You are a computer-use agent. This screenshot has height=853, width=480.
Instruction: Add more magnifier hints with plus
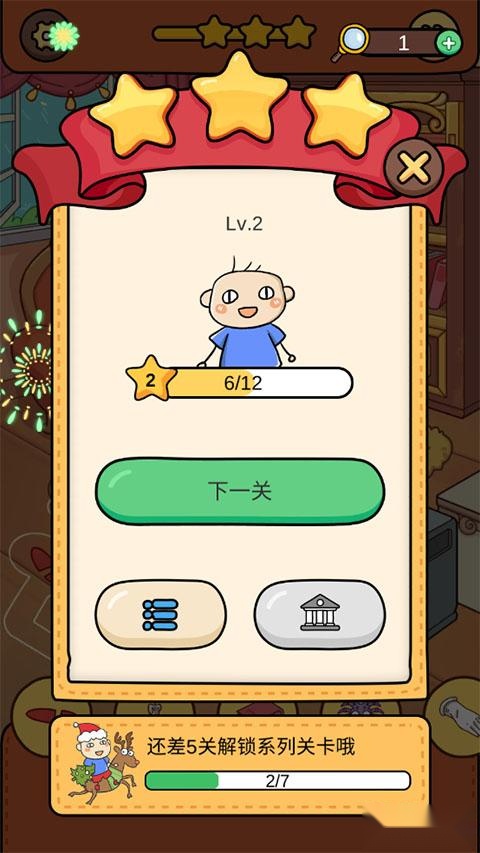click(x=449, y=43)
